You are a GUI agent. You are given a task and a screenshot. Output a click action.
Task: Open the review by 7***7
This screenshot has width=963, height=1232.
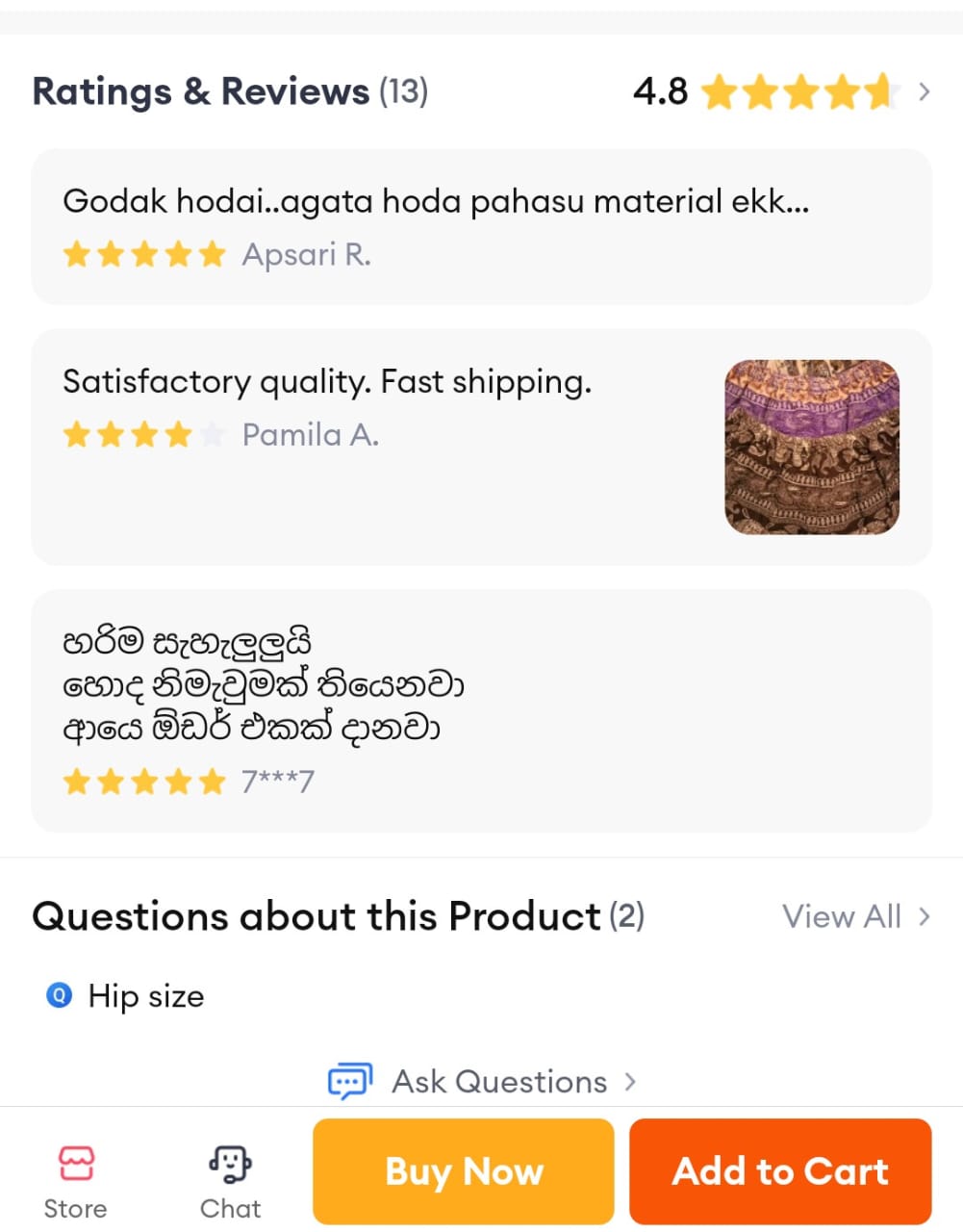coord(481,710)
